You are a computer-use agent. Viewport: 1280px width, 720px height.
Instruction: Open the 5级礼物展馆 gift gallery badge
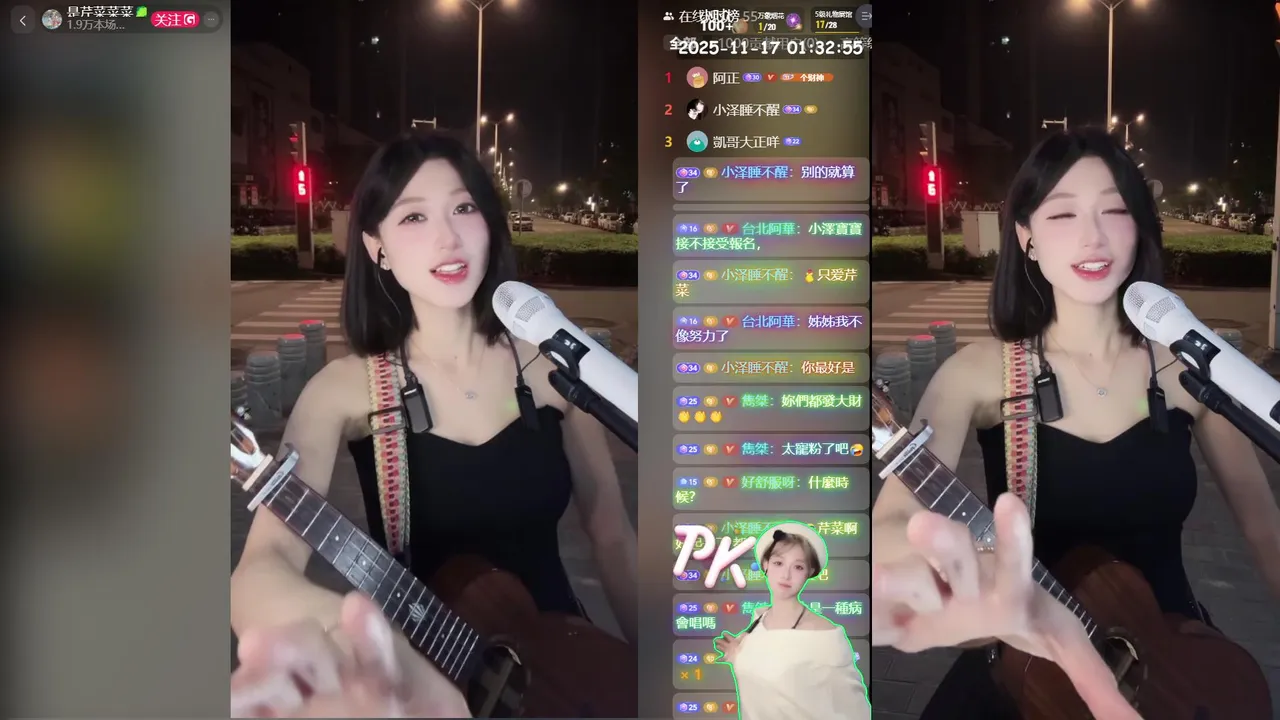(x=832, y=19)
